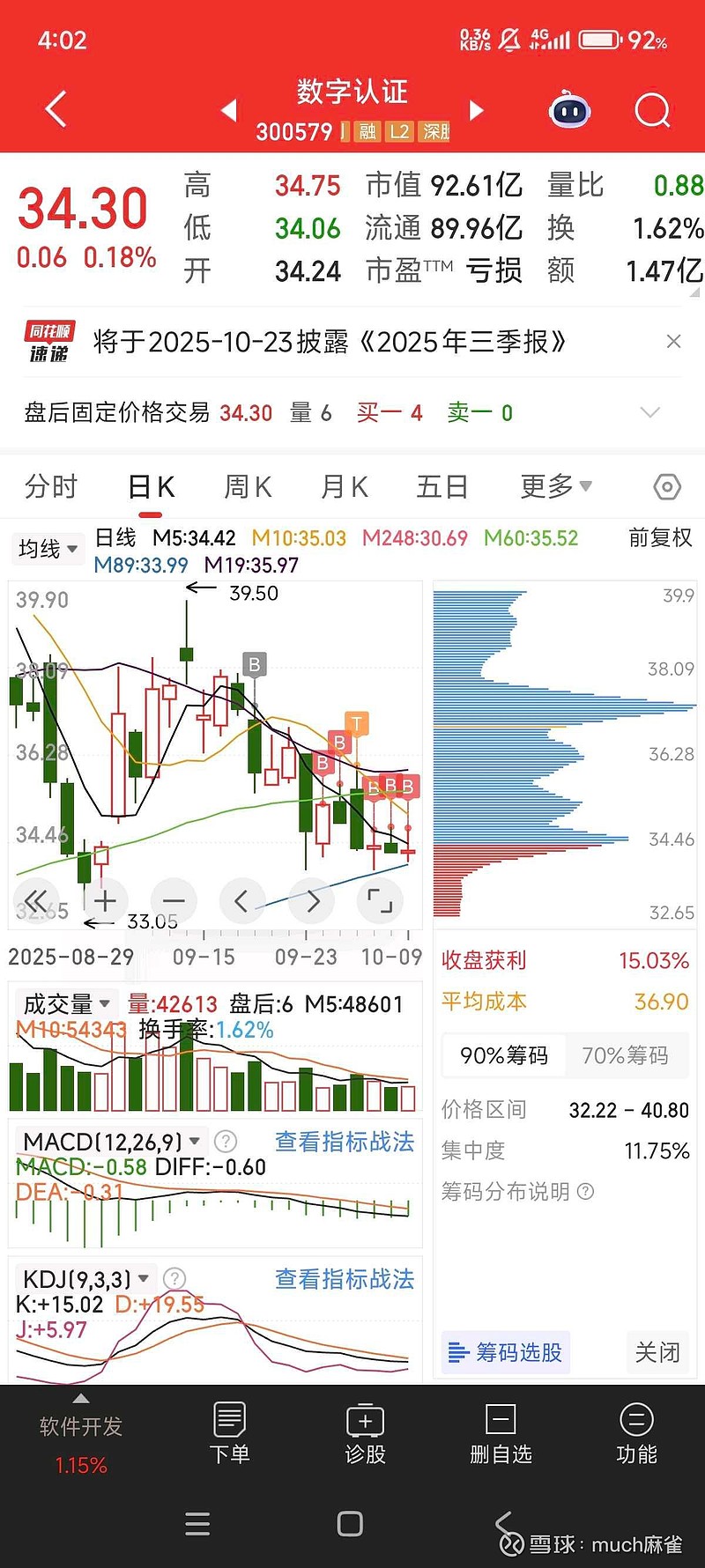Open 下单 to place an order

pos(229,1433)
